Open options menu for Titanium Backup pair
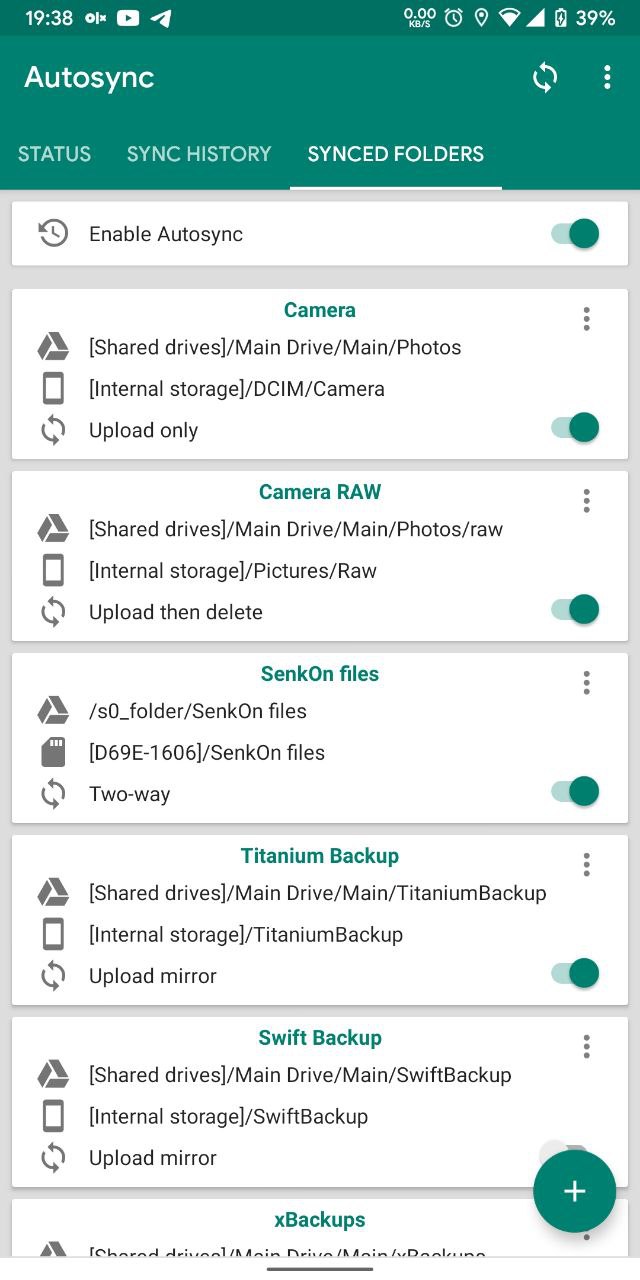This screenshot has height=1280, width=640. 586,865
